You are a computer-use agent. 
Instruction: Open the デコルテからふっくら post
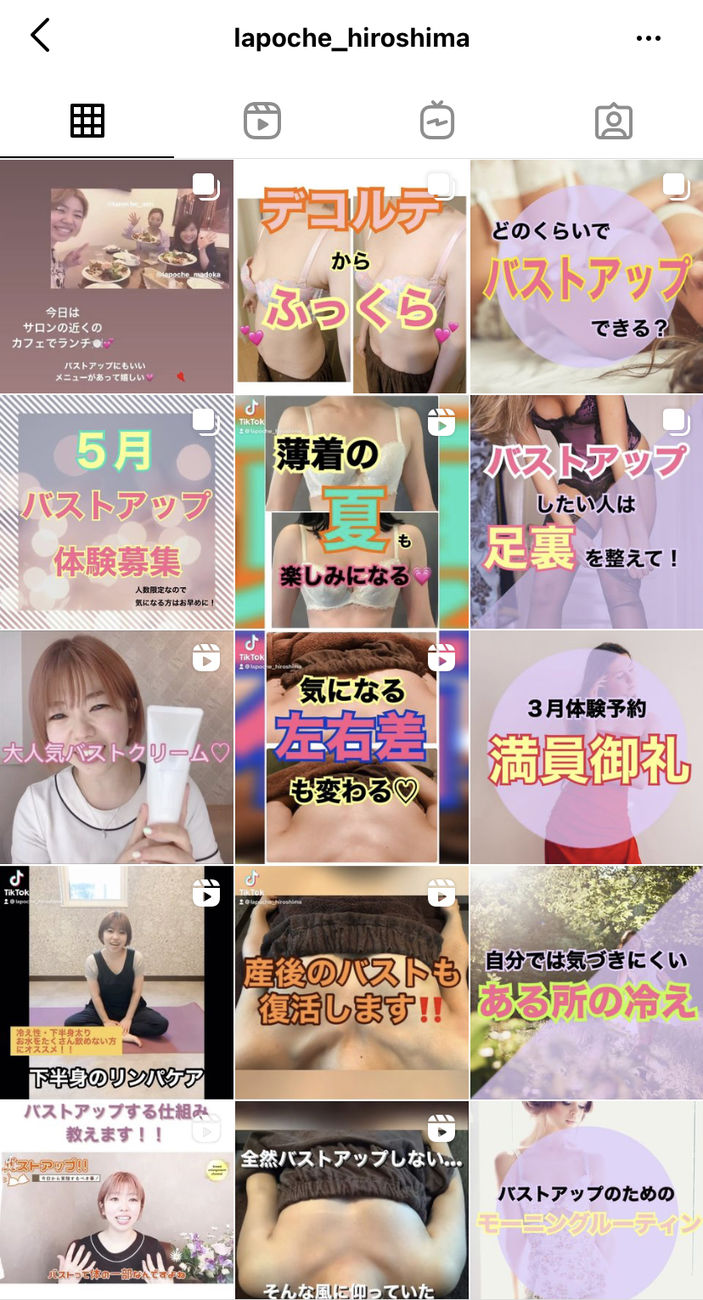coord(351,276)
